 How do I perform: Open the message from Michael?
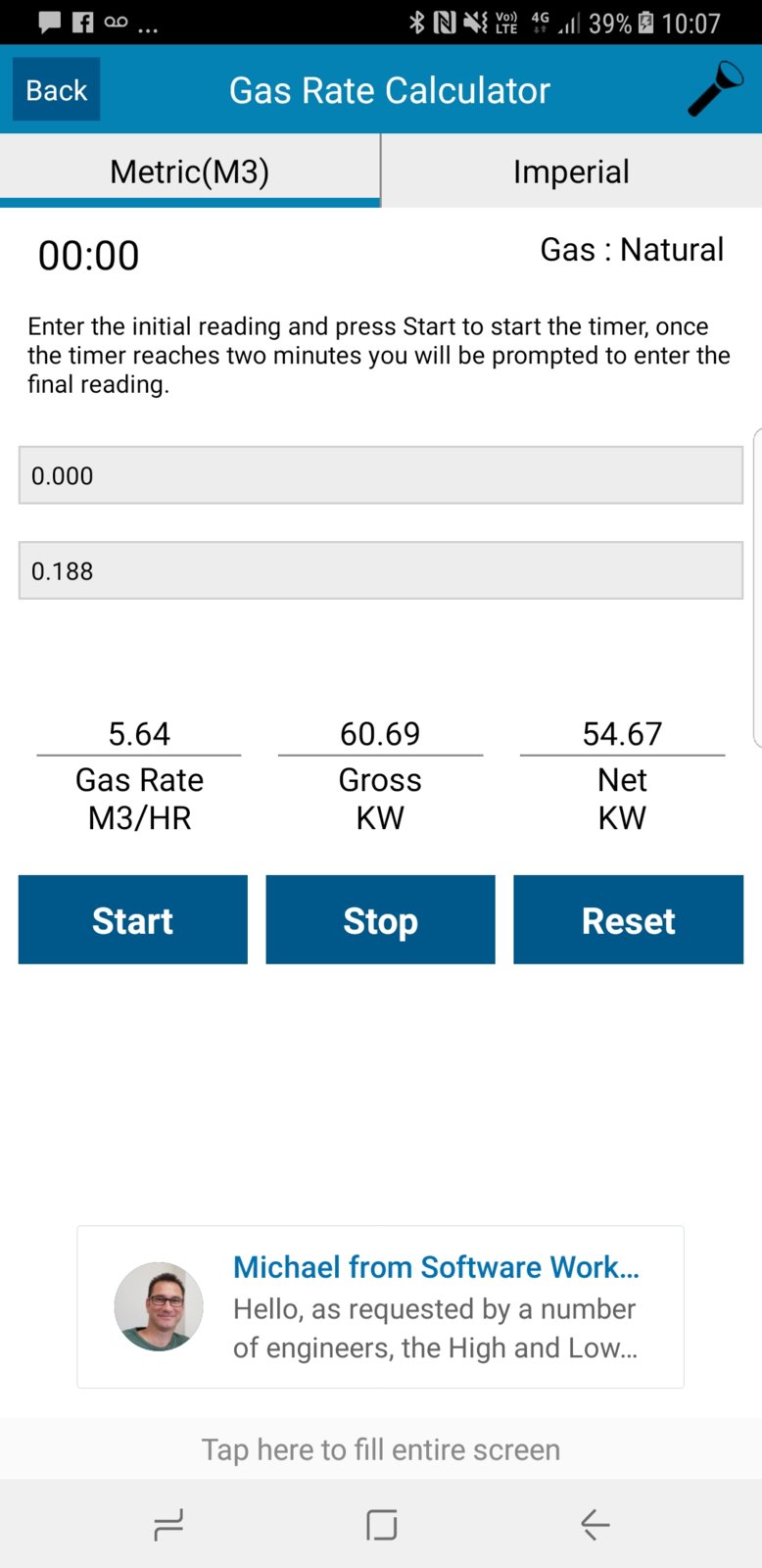pos(380,1306)
